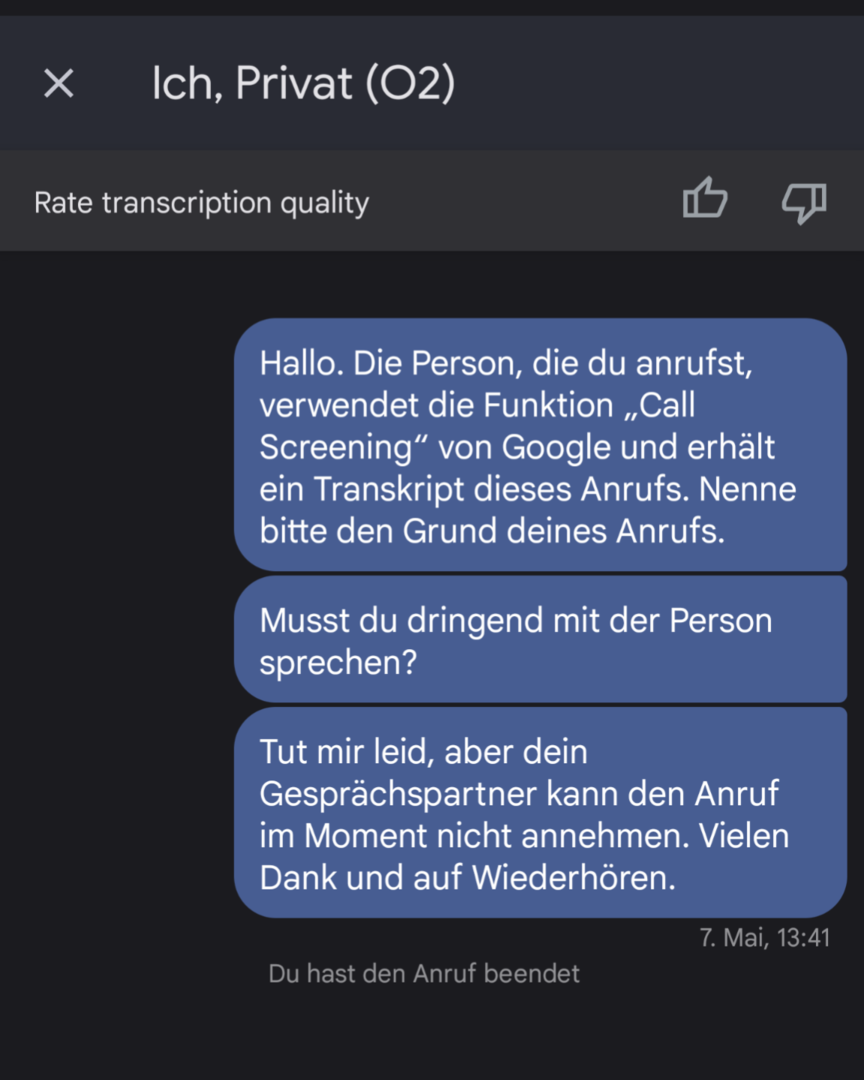Image resolution: width=864 pixels, height=1080 pixels.
Task: Rate the transcription quality thumbs up
Action: coord(705,201)
